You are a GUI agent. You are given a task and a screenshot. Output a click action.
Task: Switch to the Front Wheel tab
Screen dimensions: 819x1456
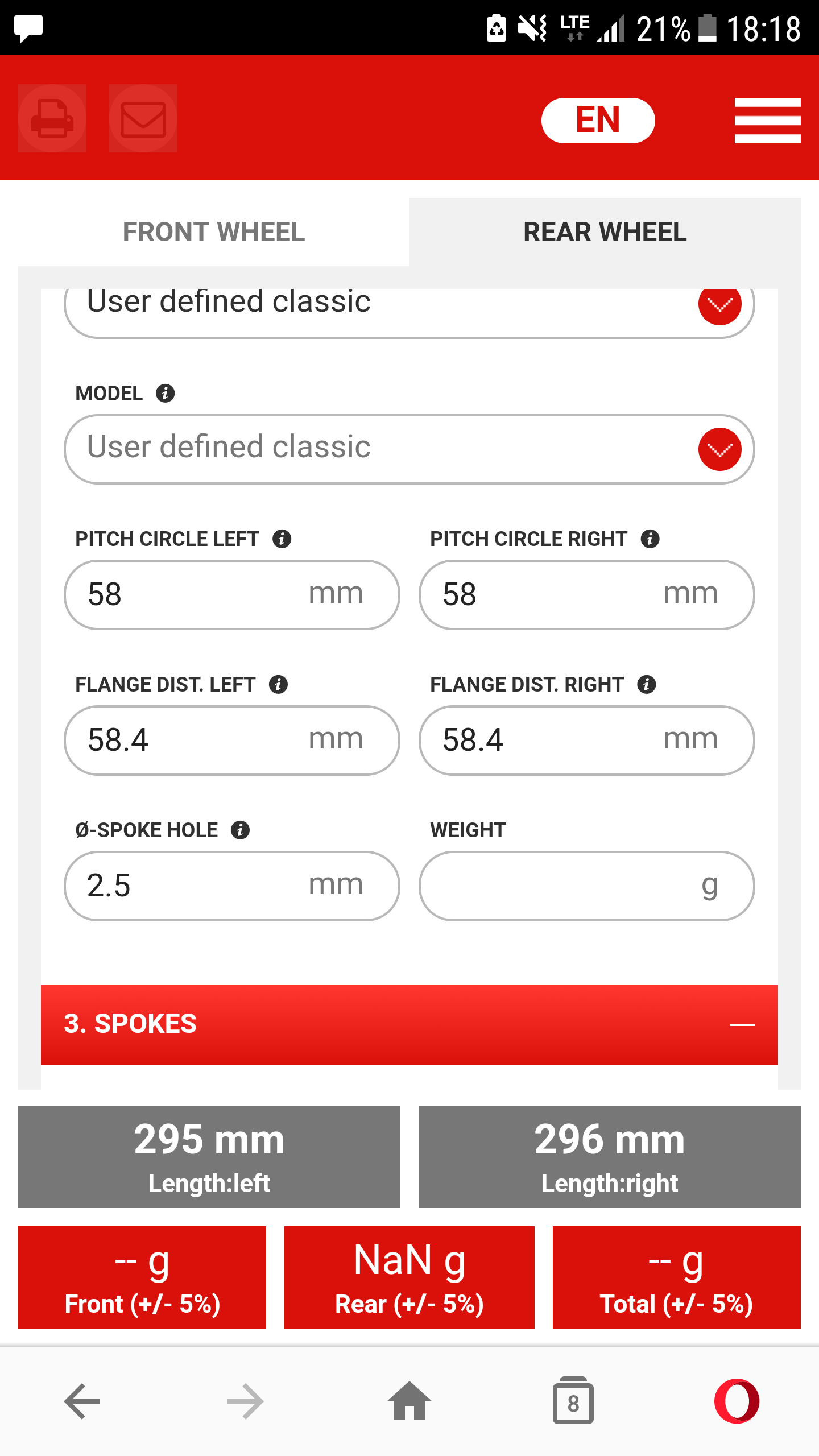coord(214,232)
